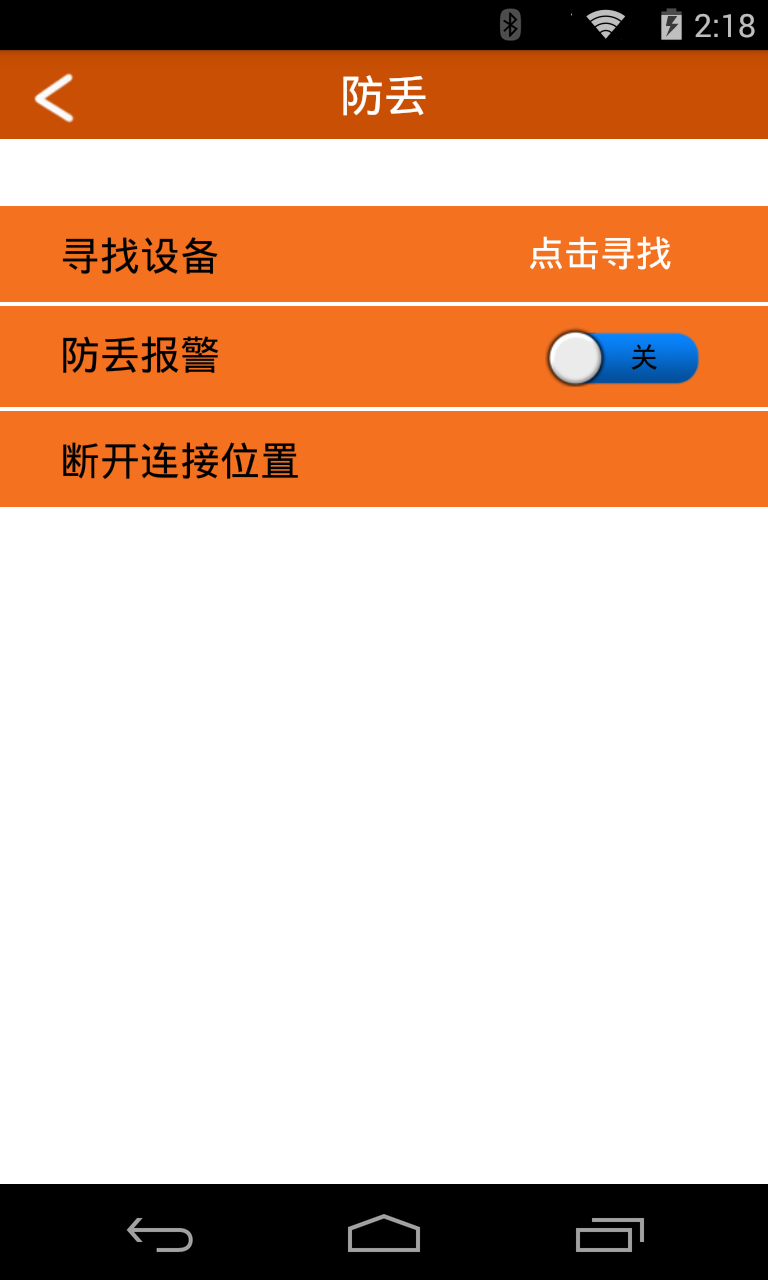This screenshot has height=1280, width=768.
Task: Tap the home navigation button
Action: (x=384, y=1236)
